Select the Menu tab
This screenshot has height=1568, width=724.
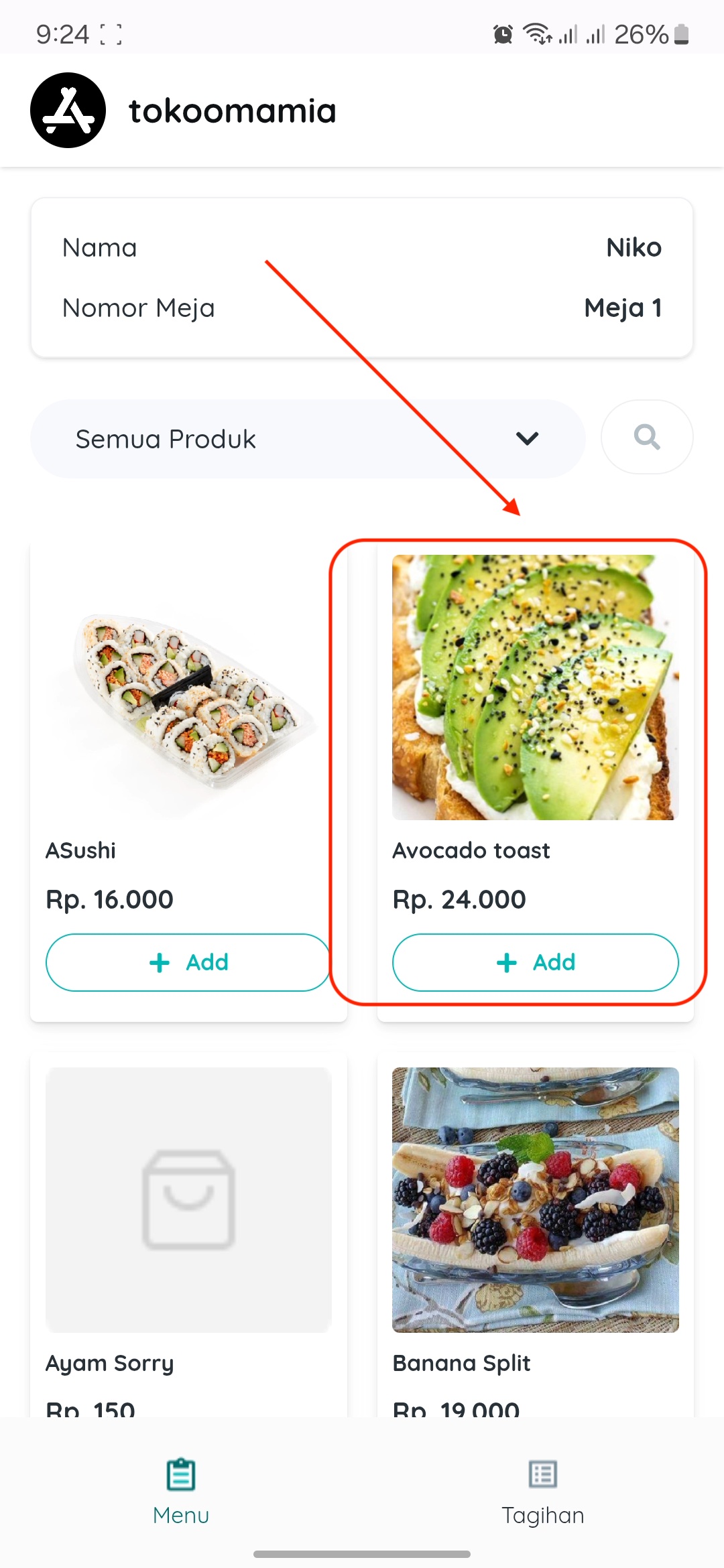181,1492
